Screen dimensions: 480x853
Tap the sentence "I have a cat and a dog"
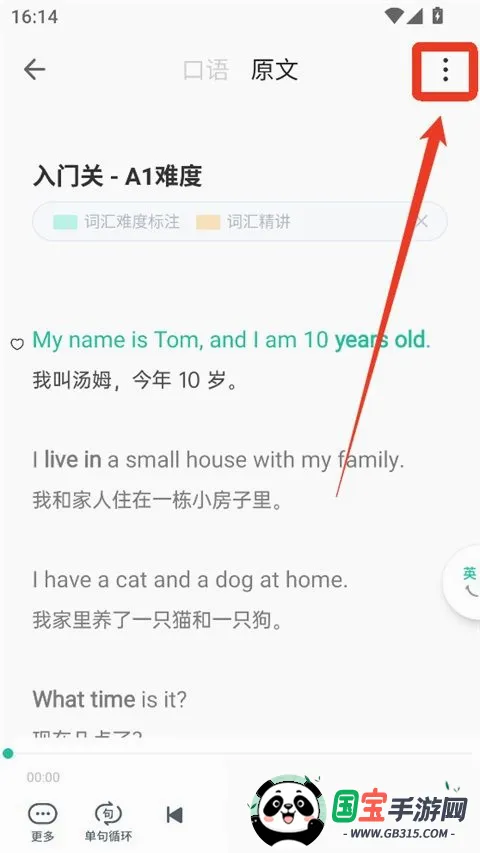pyautogui.click(x=190, y=580)
